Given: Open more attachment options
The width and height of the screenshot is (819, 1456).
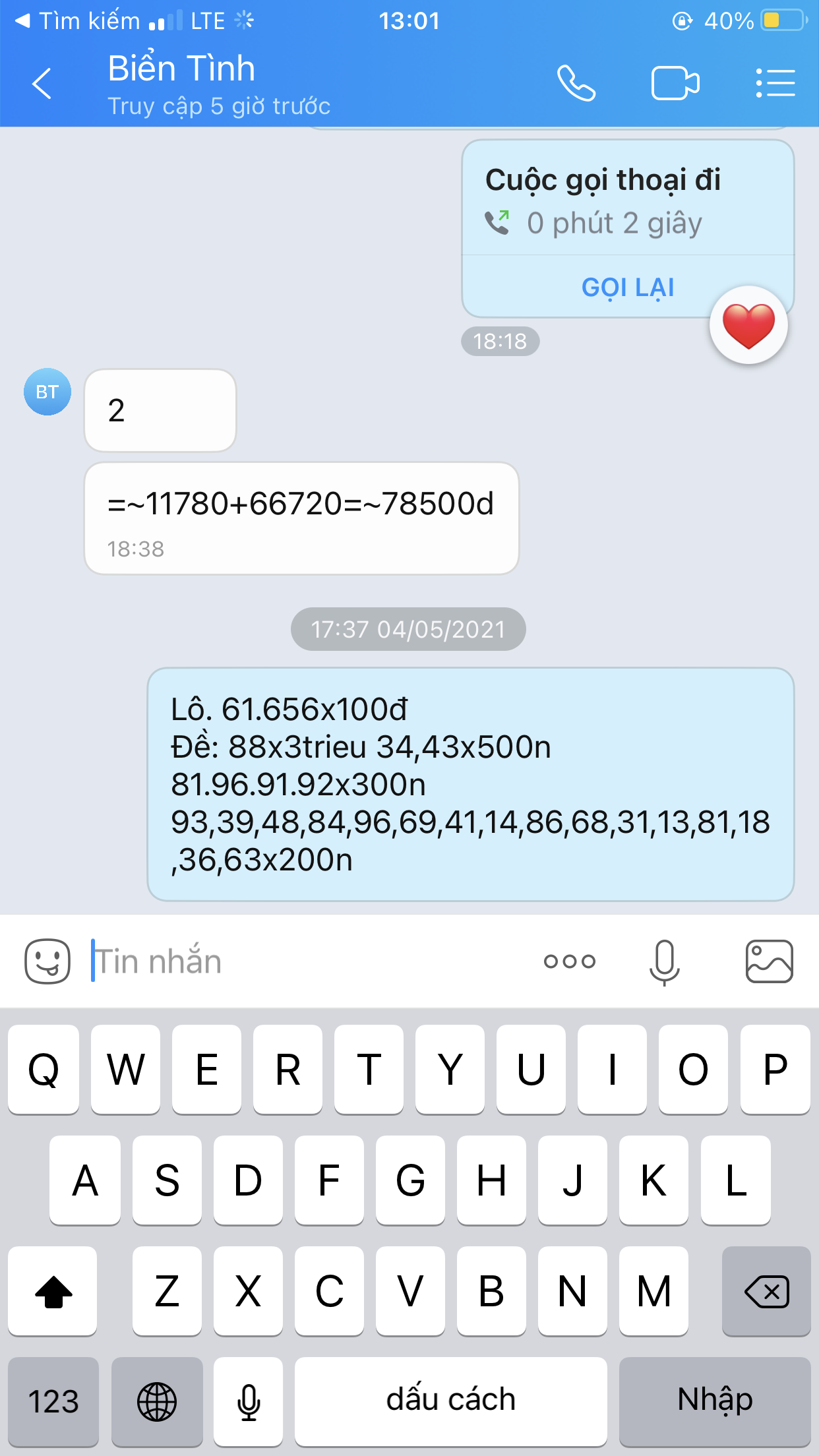Looking at the screenshot, I should (570, 961).
